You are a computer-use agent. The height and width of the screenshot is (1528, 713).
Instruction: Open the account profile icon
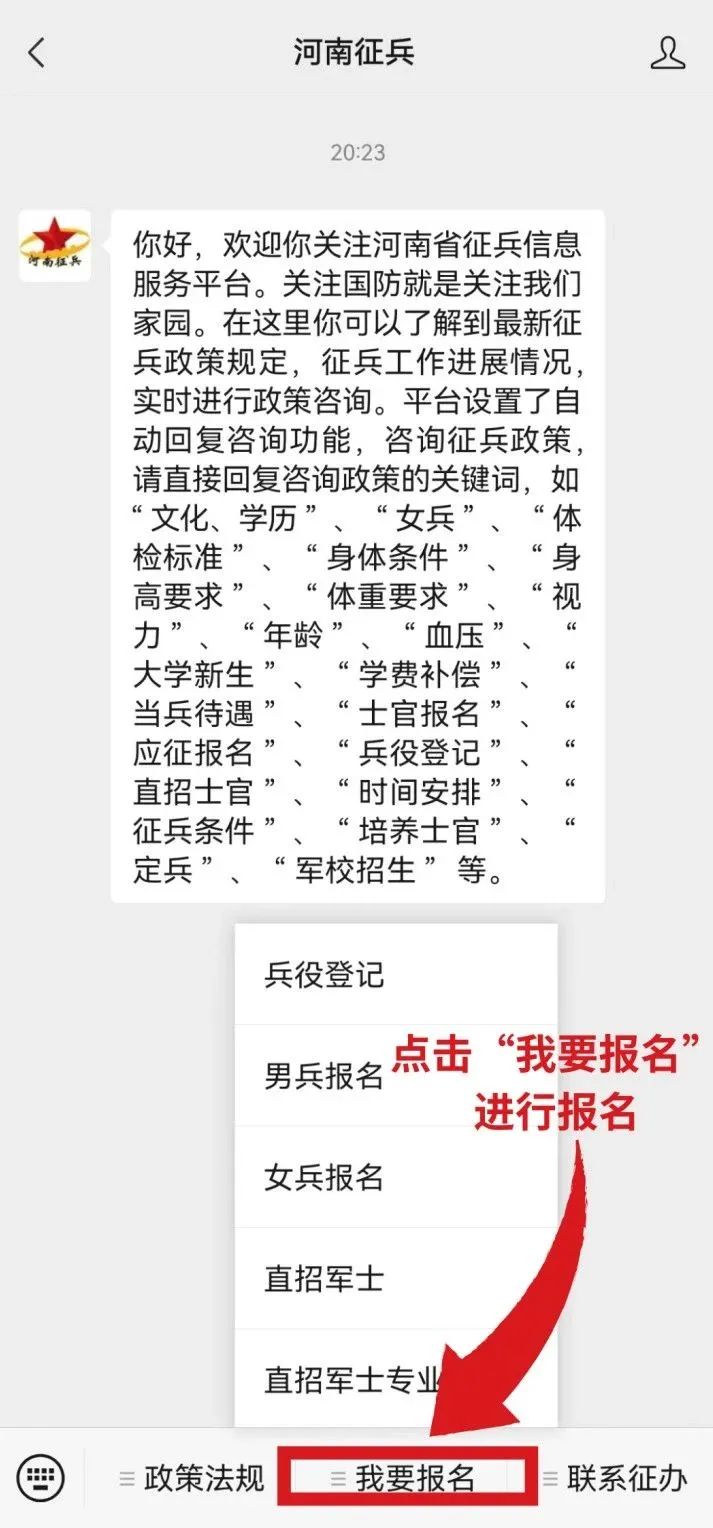(x=668, y=53)
